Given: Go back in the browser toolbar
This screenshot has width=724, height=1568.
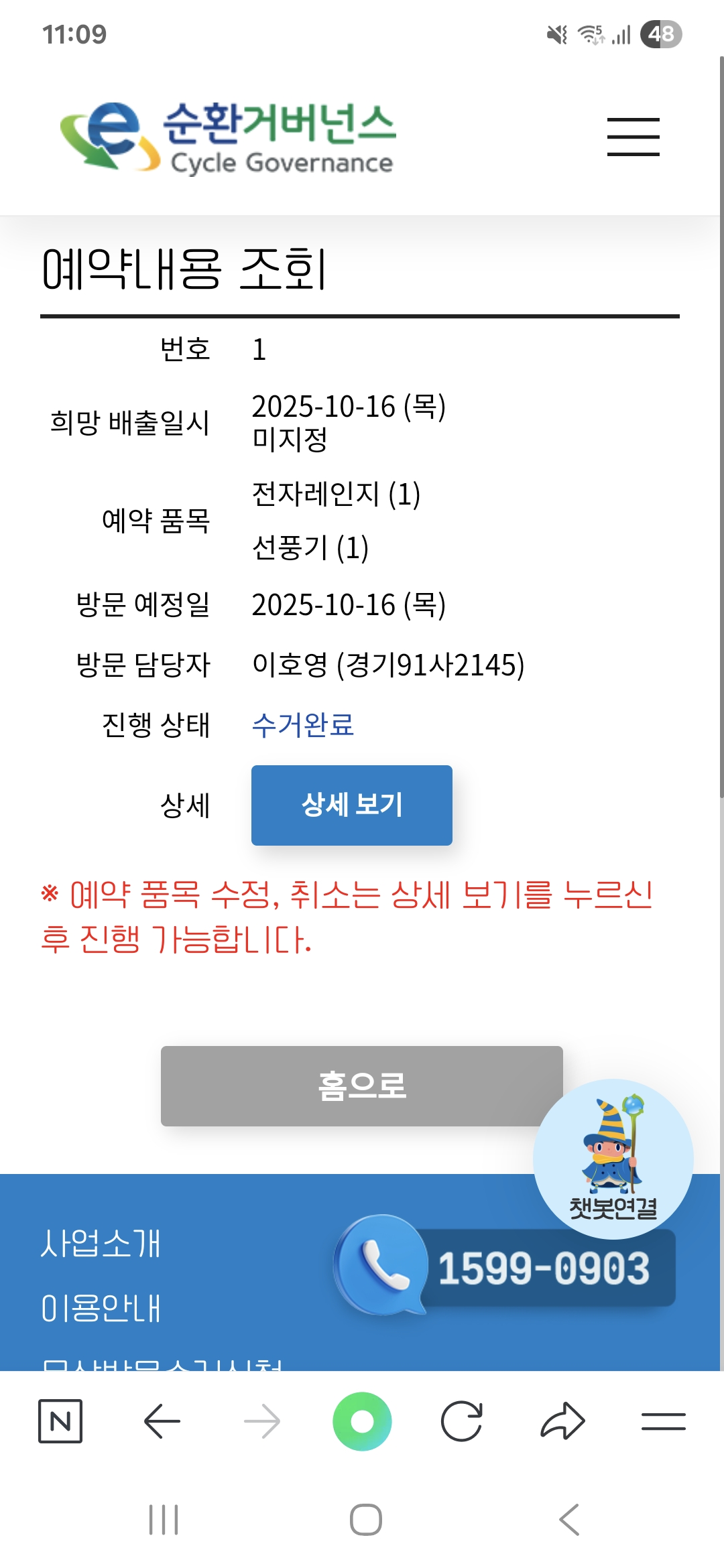Looking at the screenshot, I should 162,1421.
